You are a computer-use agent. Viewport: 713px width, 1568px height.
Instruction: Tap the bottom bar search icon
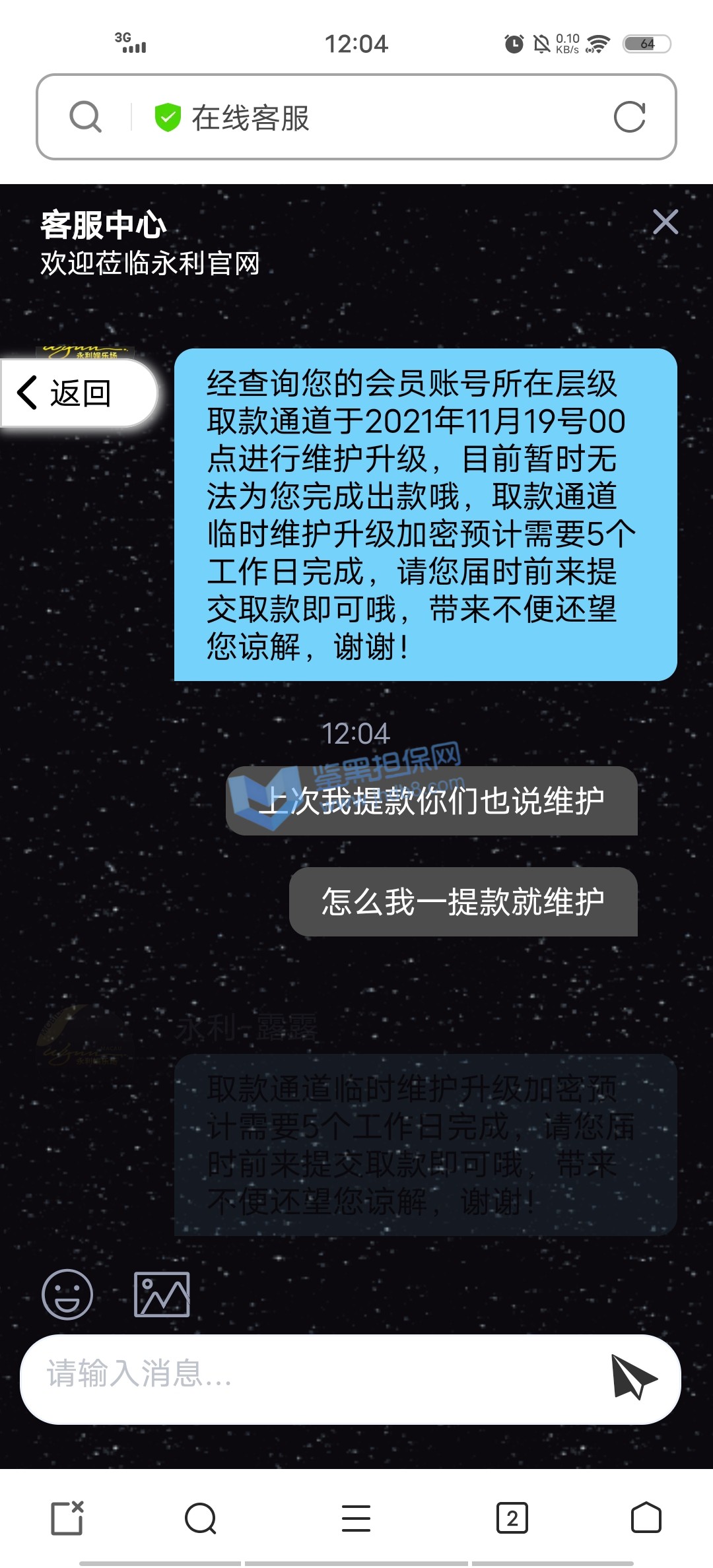click(201, 1518)
